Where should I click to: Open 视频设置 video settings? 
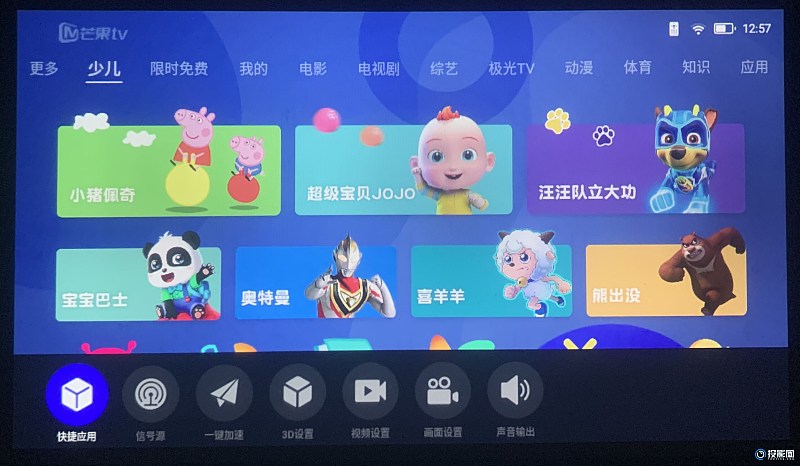(x=370, y=392)
